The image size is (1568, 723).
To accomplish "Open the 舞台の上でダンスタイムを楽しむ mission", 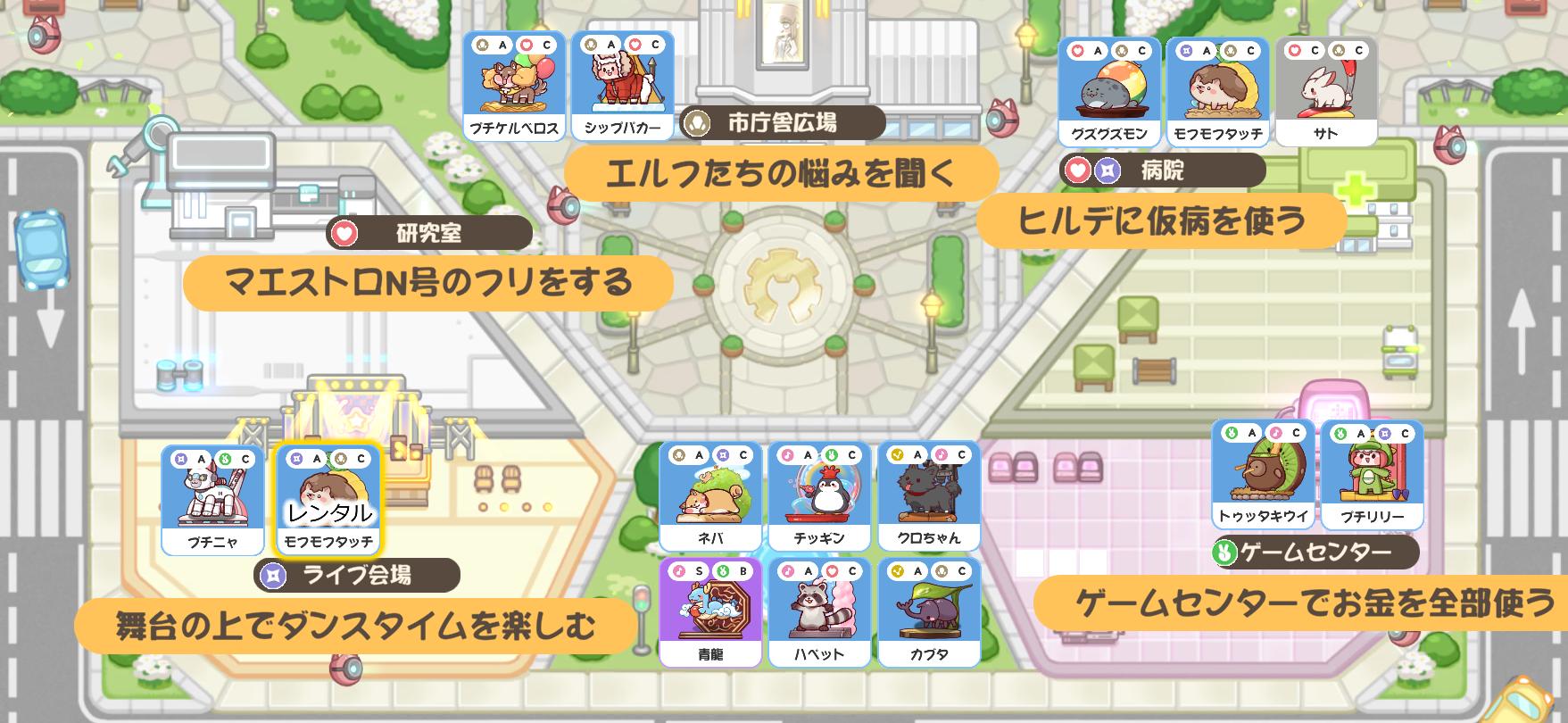I will point(354,626).
